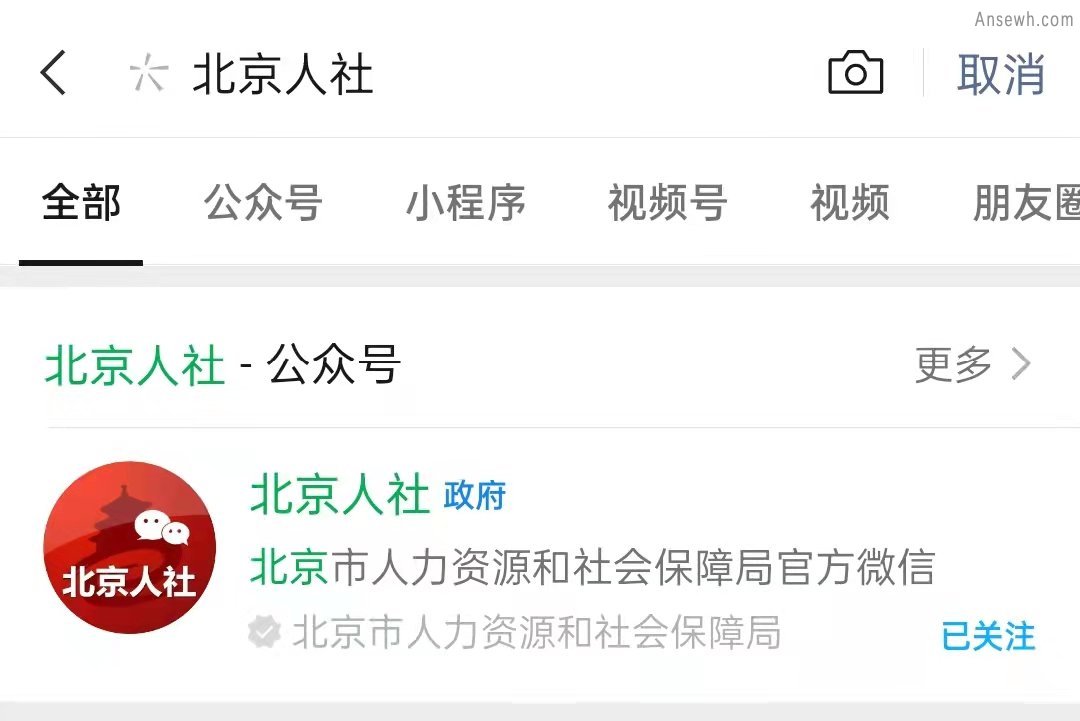Select the 小程序 tab
1080x721 pixels.
[x=465, y=203]
